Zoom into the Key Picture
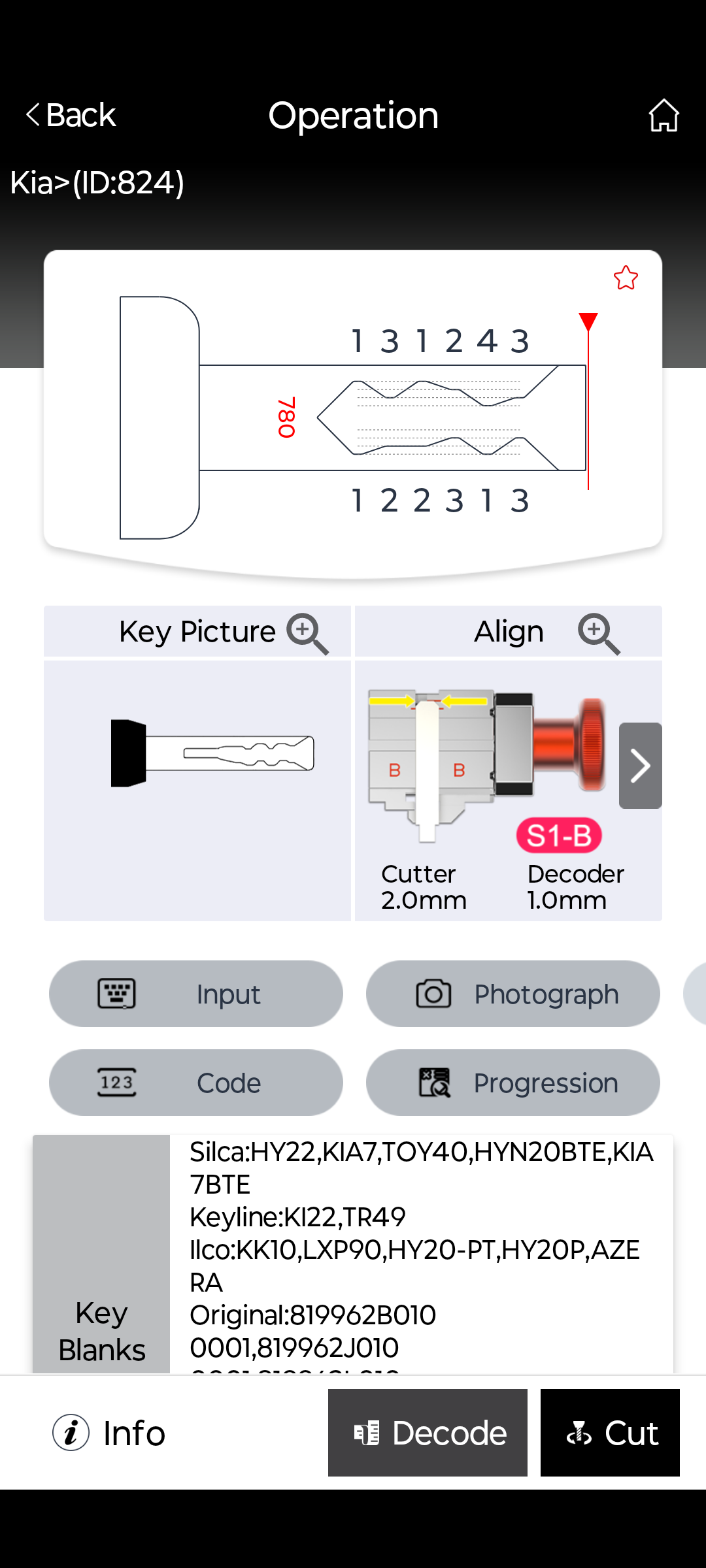Image resolution: width=706 pixels, height=1568 pixels. (x=308, y=633)
